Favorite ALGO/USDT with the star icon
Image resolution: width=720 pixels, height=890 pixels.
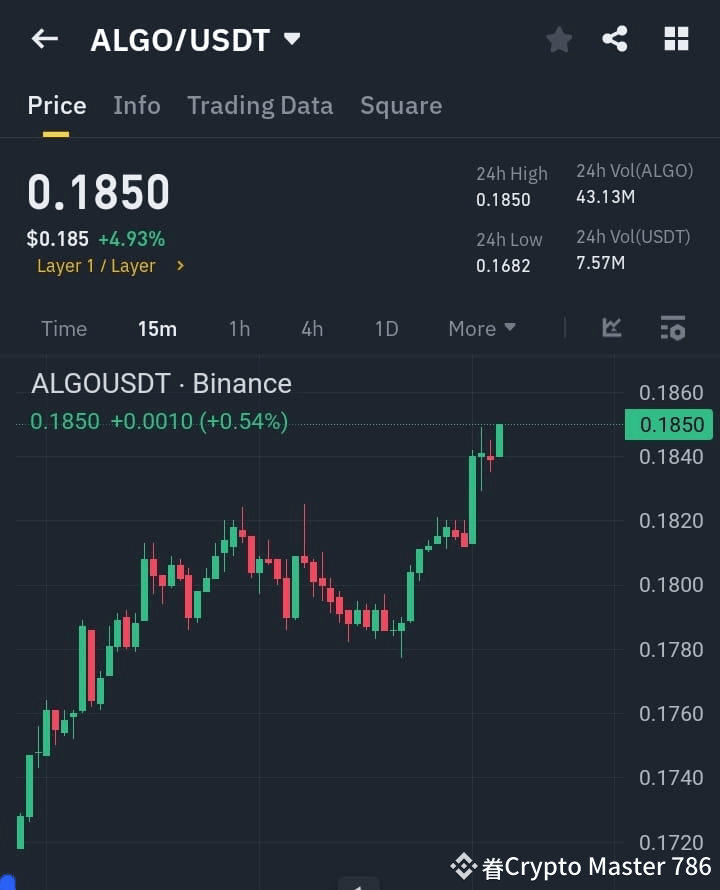558,39
